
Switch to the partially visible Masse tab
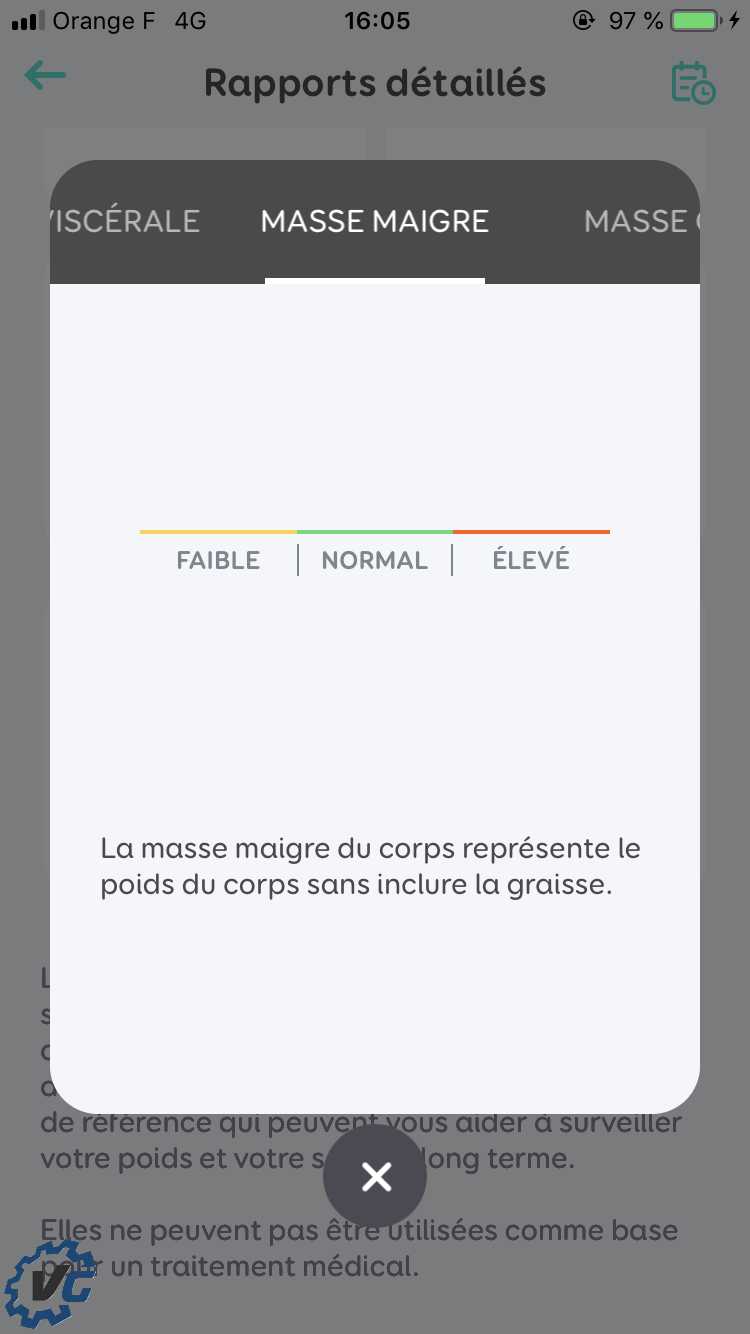638,221
